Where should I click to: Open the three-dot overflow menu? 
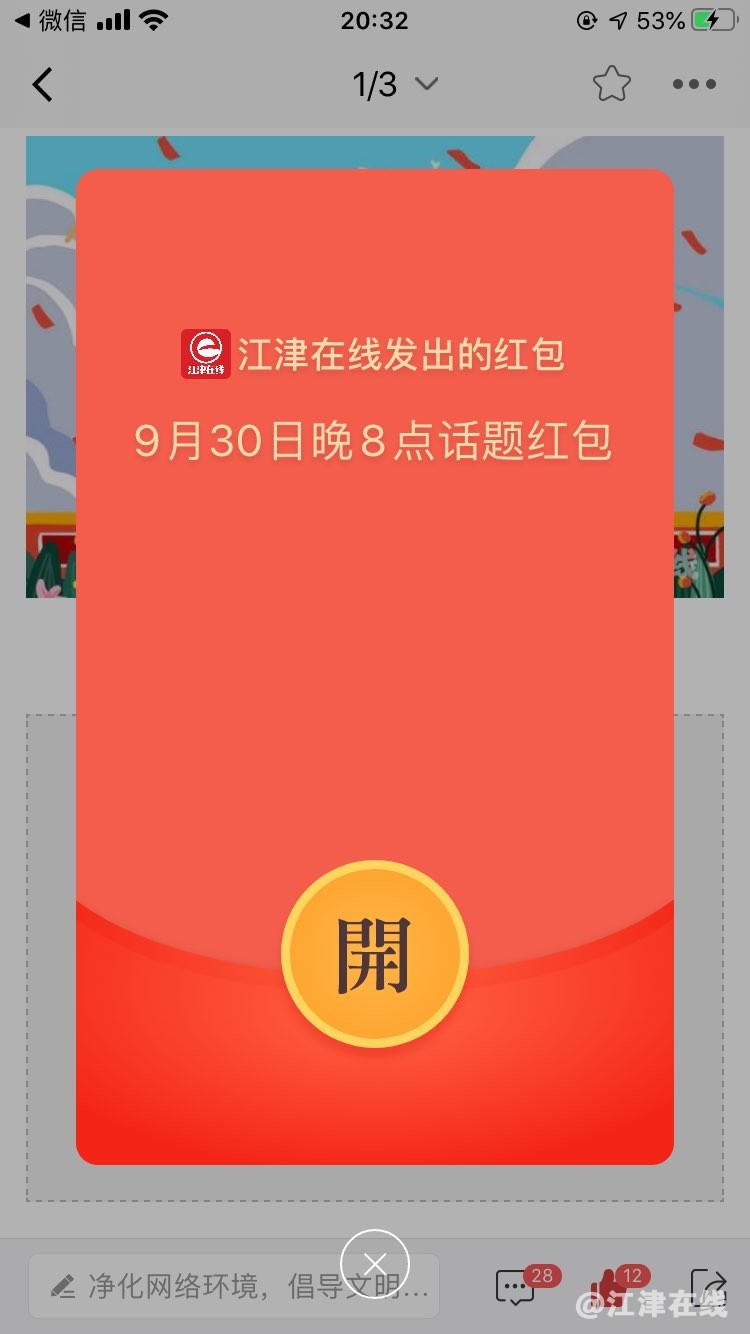tap(694, 85)
